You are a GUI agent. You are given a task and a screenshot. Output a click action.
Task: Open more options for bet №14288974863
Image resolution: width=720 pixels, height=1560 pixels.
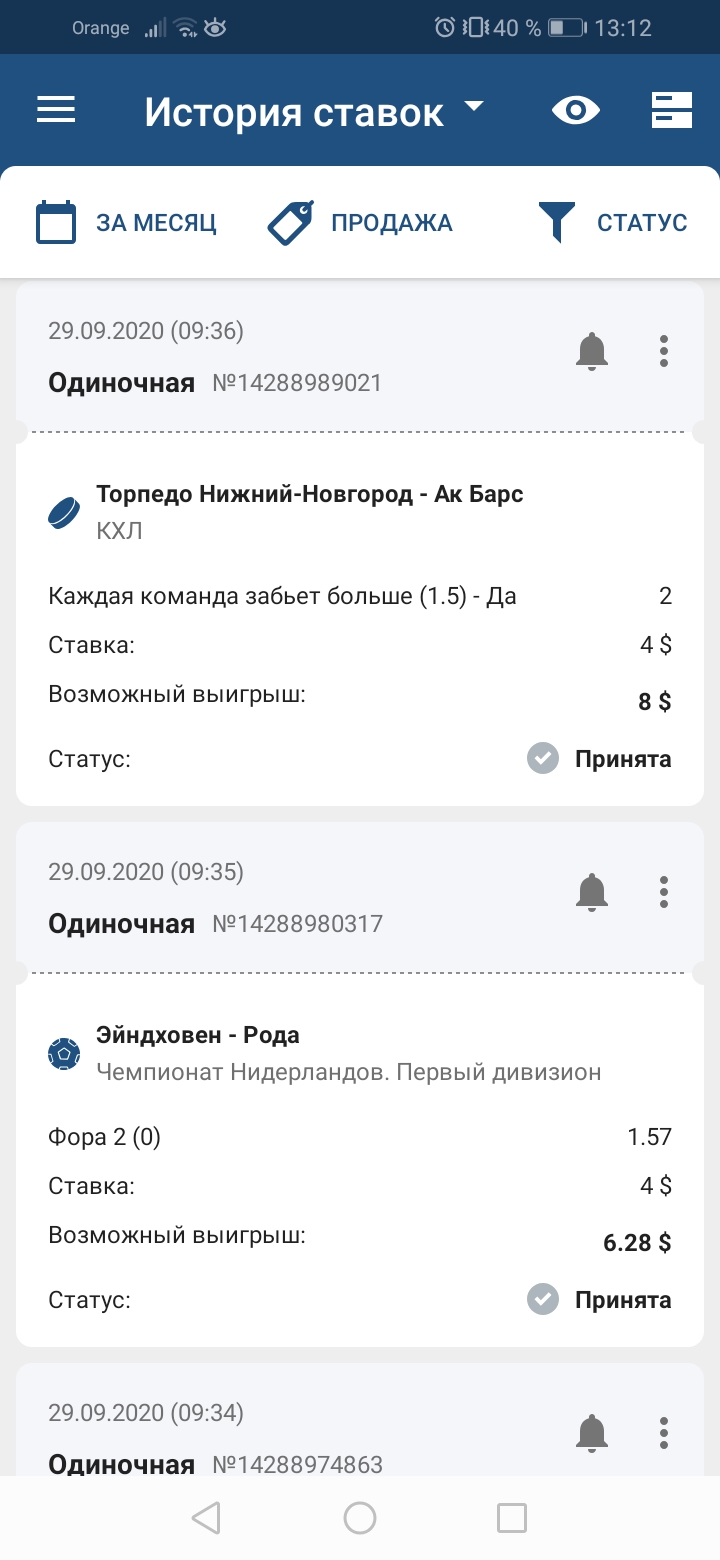[x=664, y=1433]
